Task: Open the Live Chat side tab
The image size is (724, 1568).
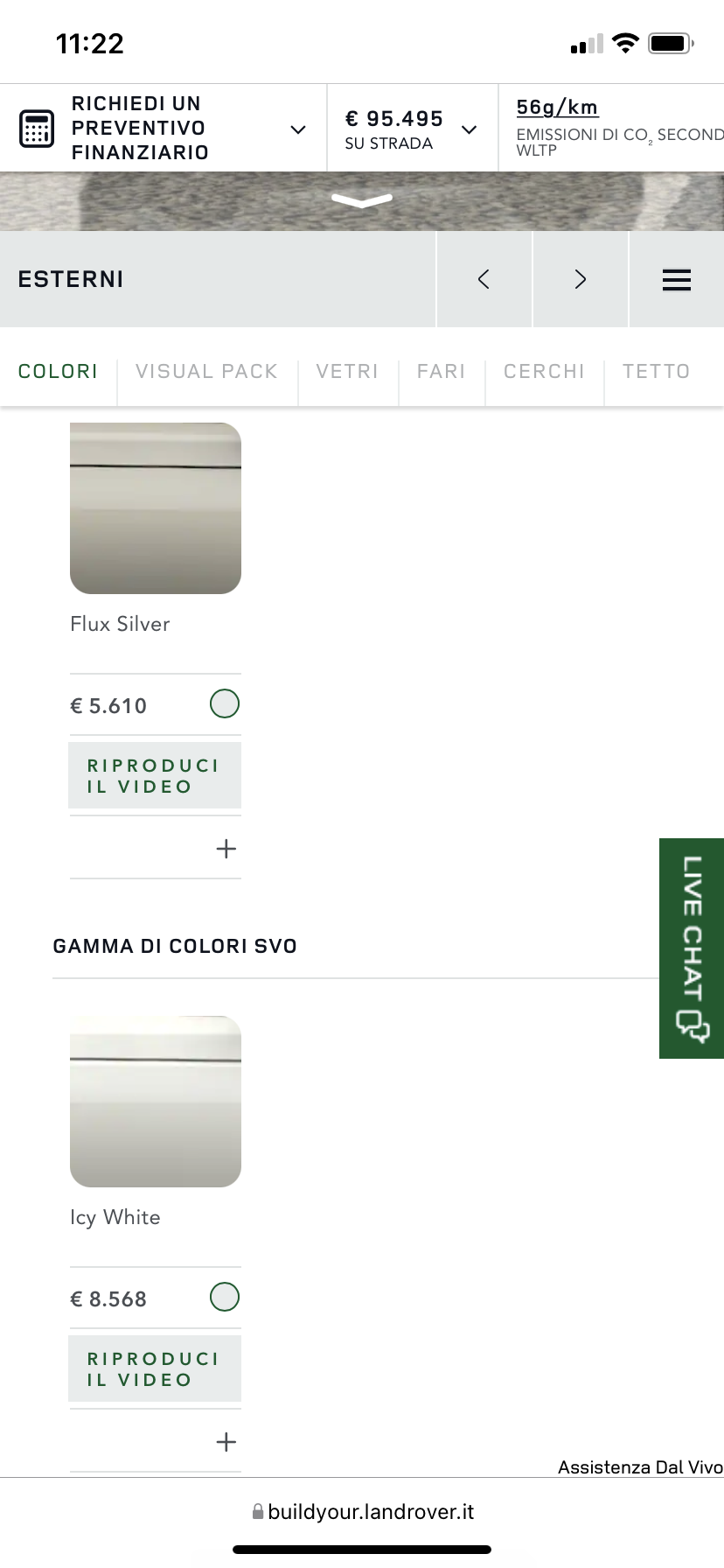Action: tap(692, 948)
